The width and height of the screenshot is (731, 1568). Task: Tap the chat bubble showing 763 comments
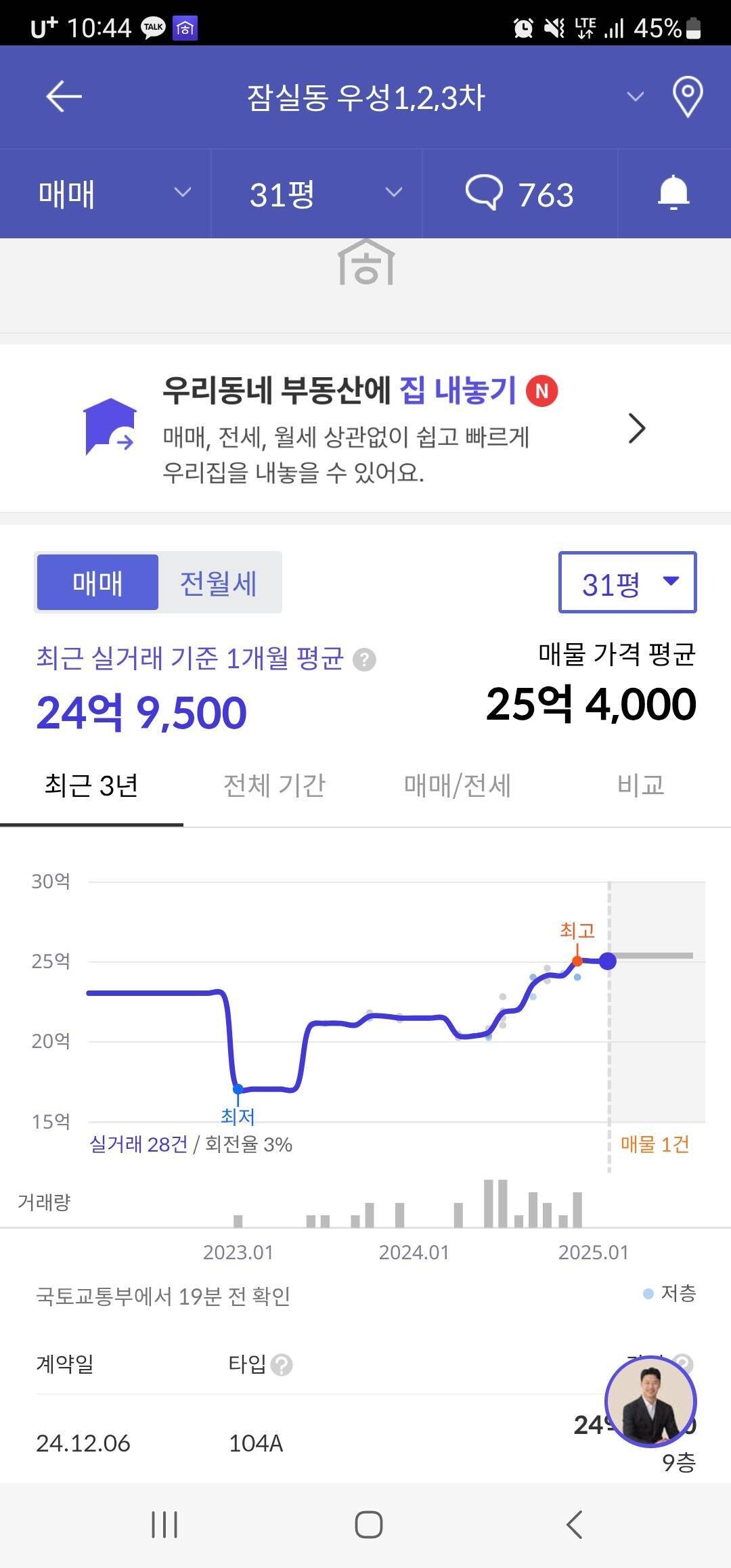tap(518, 194)
